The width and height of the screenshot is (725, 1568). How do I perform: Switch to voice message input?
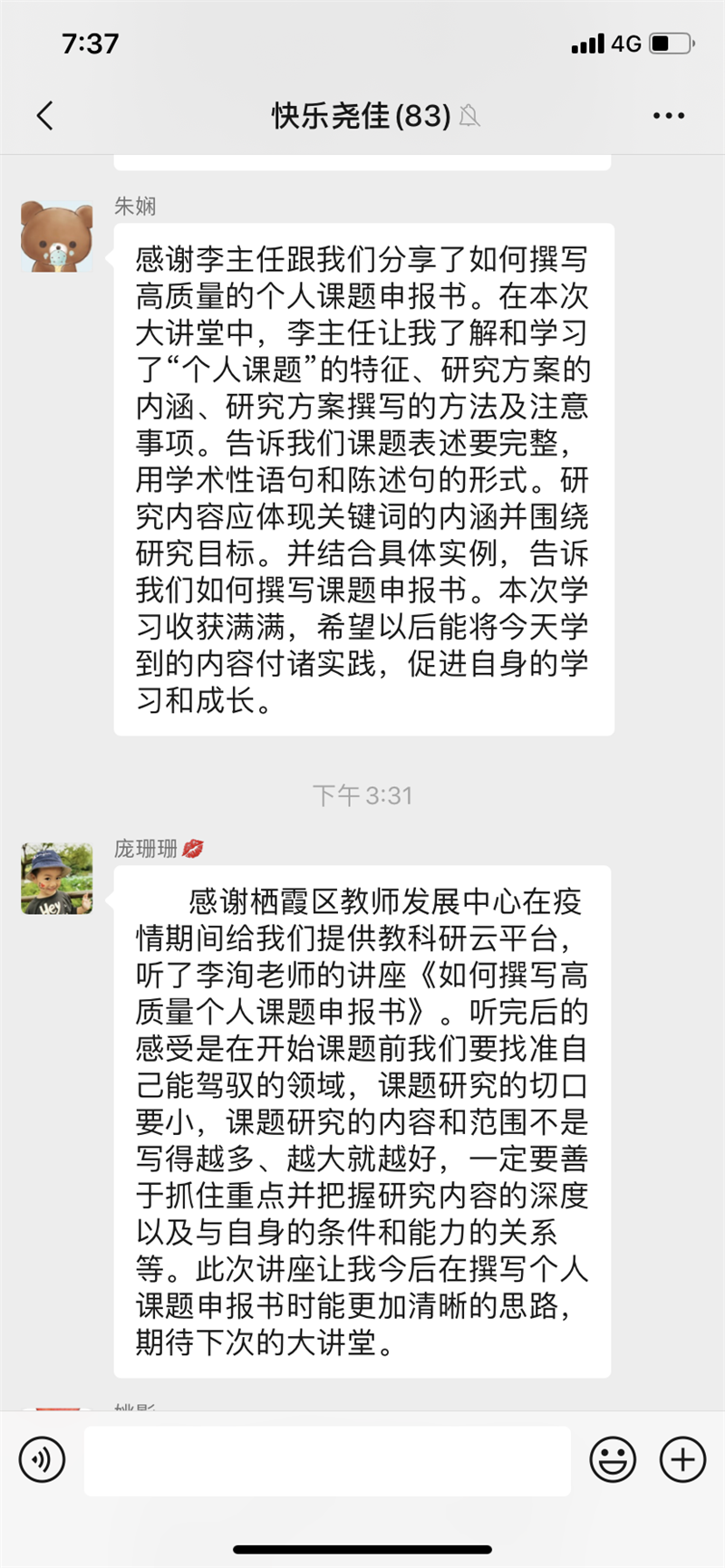42,1459
